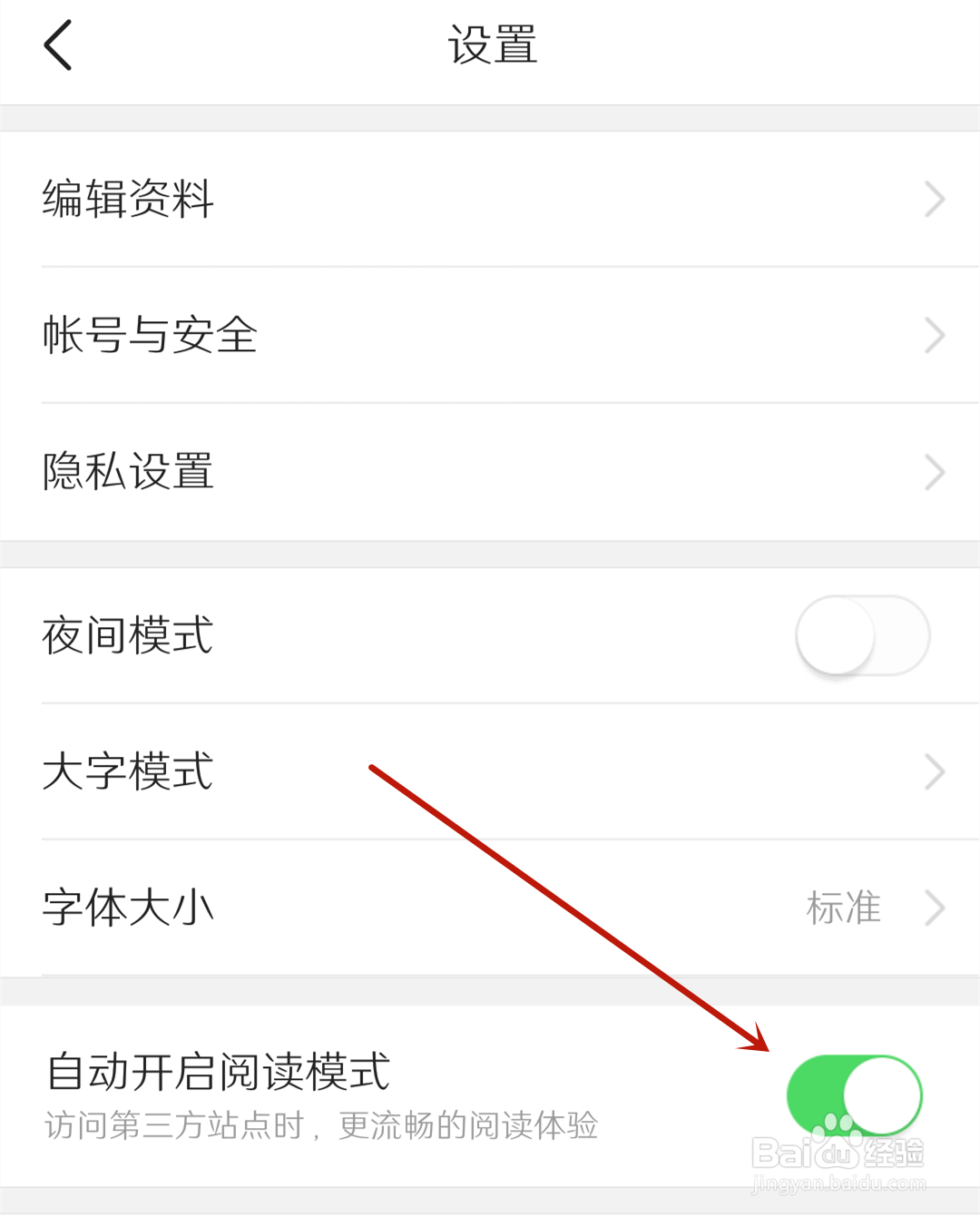Tap the arrow beside 大字模式
The height and width of the screenshot is (1217, 980).
pyautogui.click(x=934, y=772)
